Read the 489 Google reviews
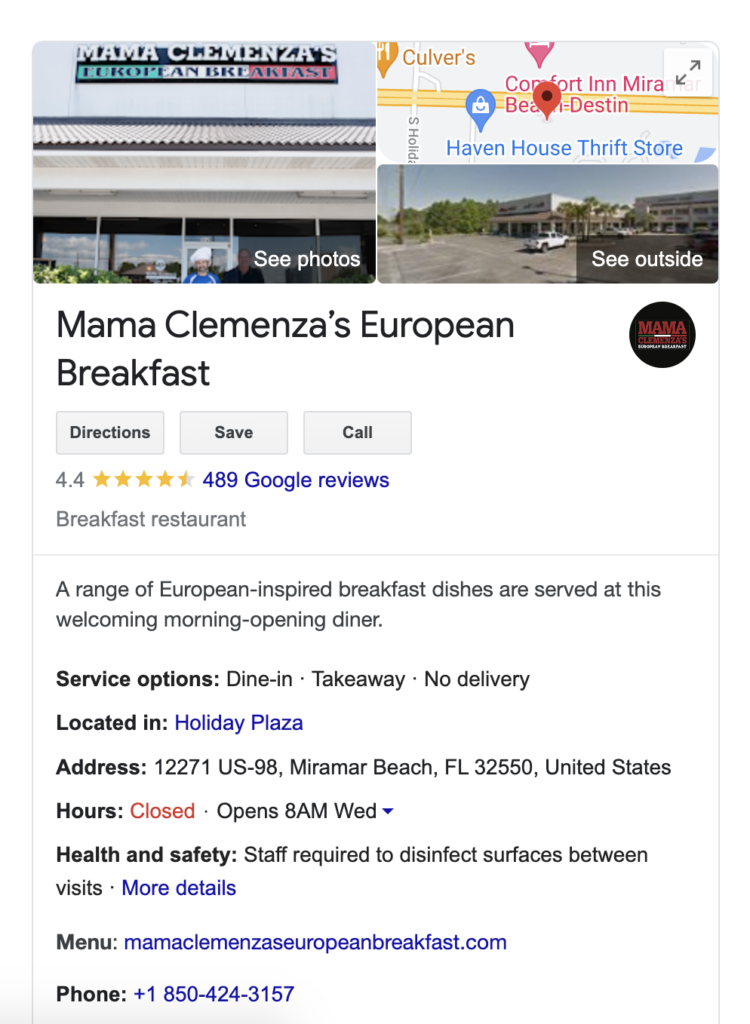Screen dimensions: 750x1024 point(295,480)
